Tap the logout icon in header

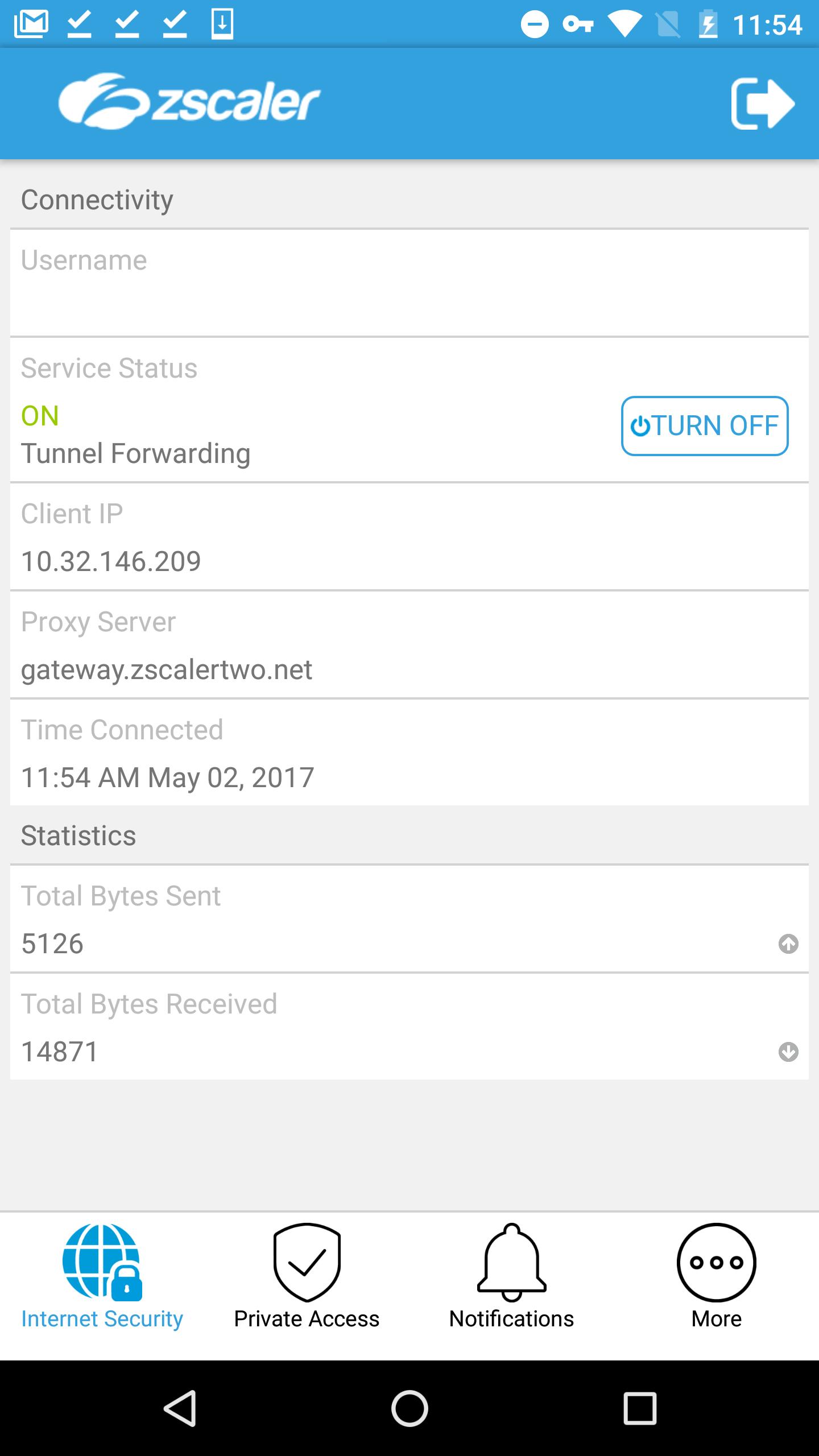pyautogui.click(x=762, y=104)
